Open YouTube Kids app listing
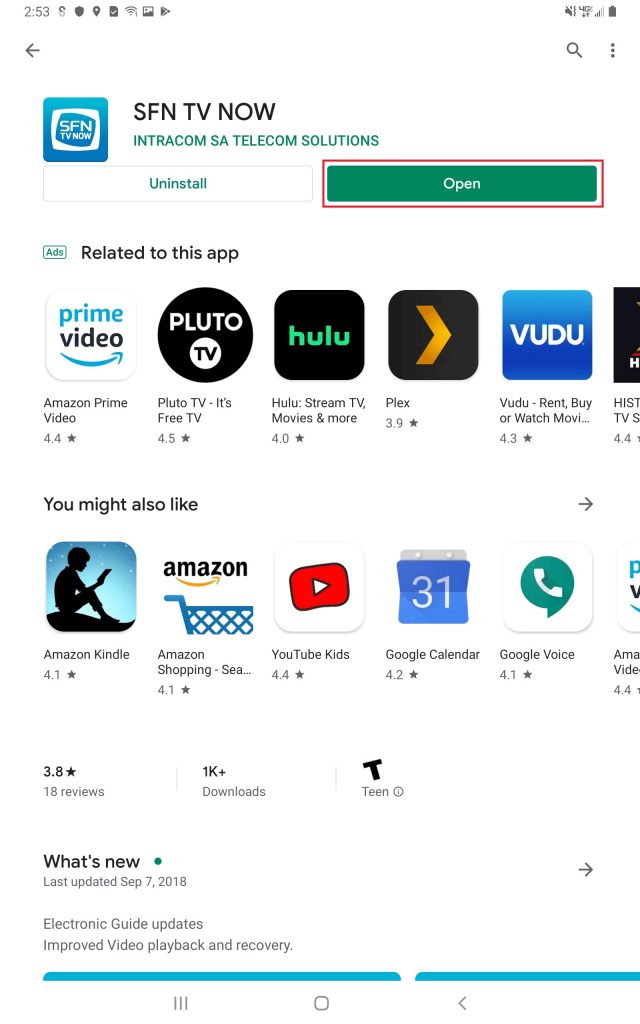Viewport: 640px width, 1024px height. [x=319, y=587]
